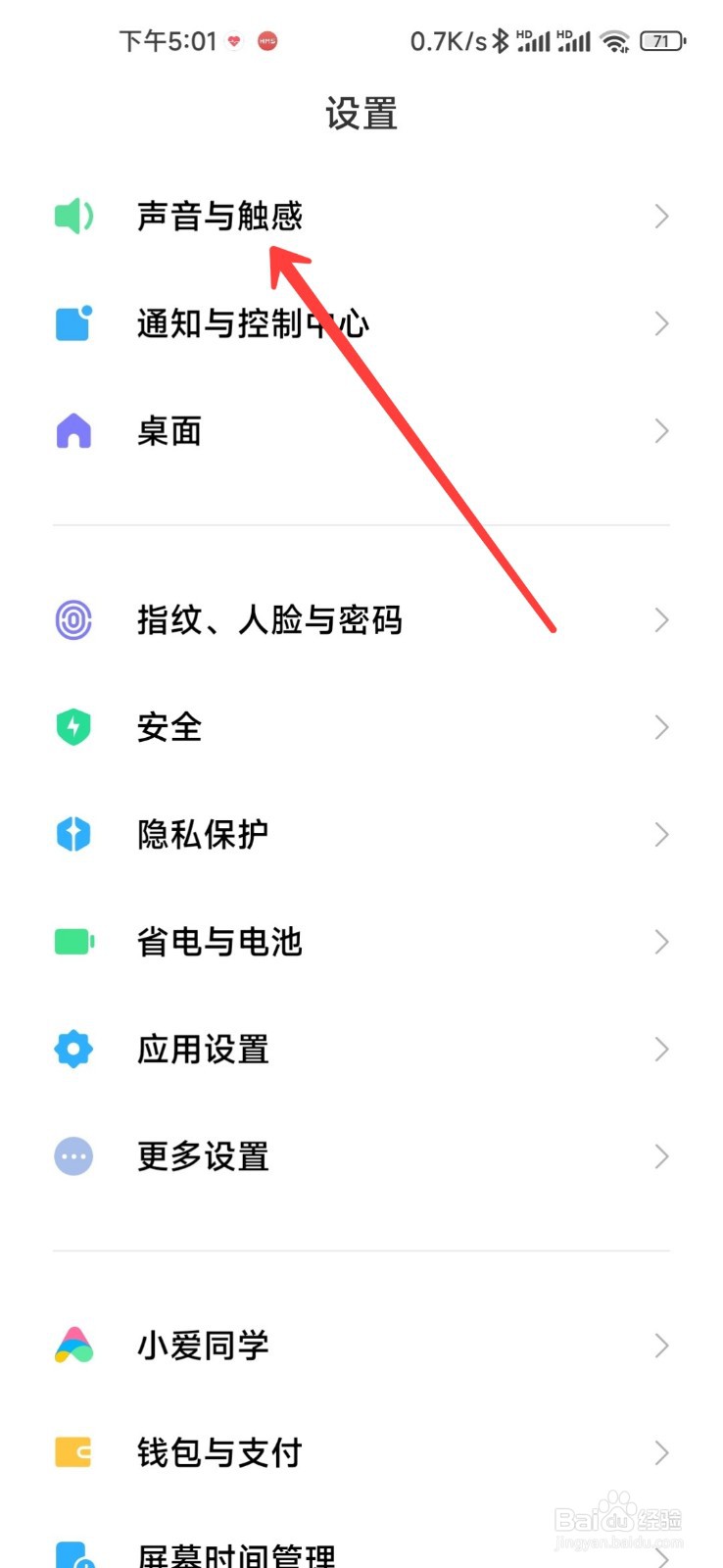Expand 声音与触感 using its chevron arrow

660,216
